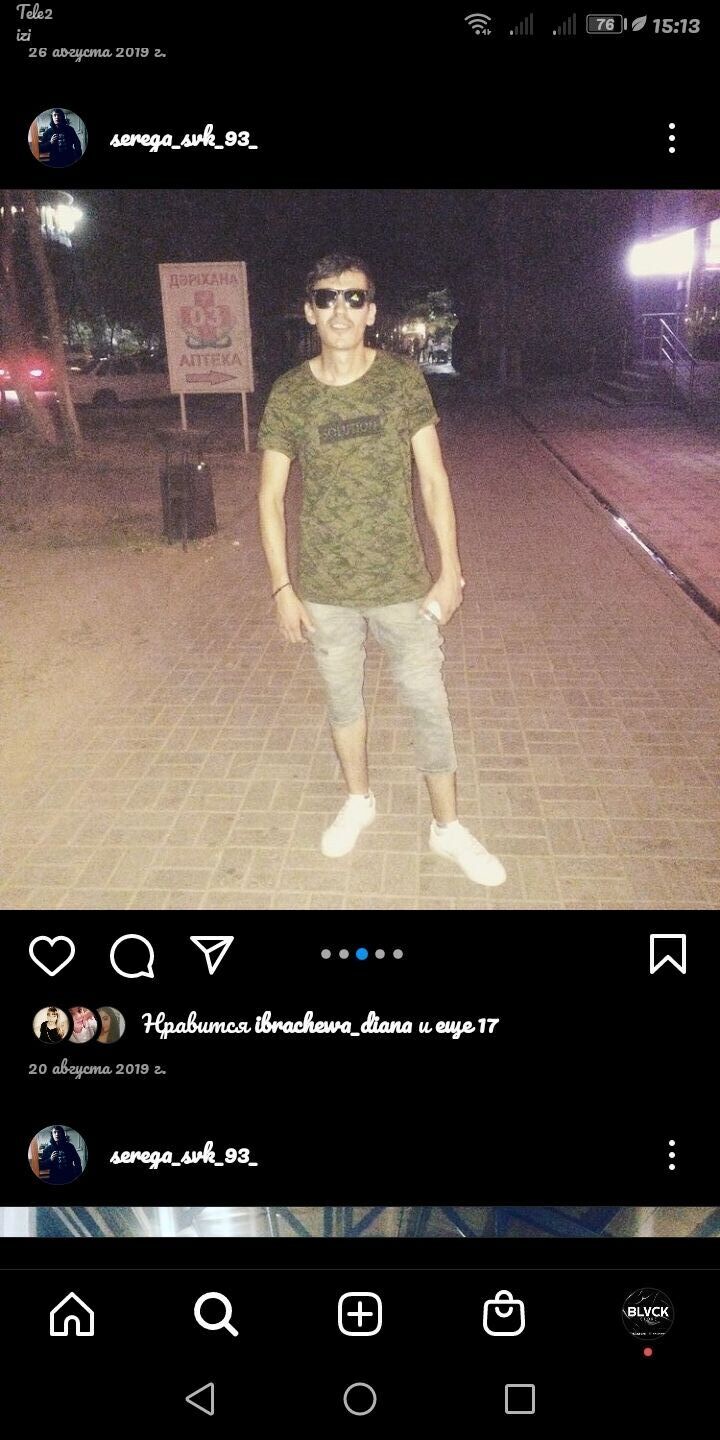Share the street photo post via direct
The height and width of the screenshot is (1440, 720).
click(212, 956)
